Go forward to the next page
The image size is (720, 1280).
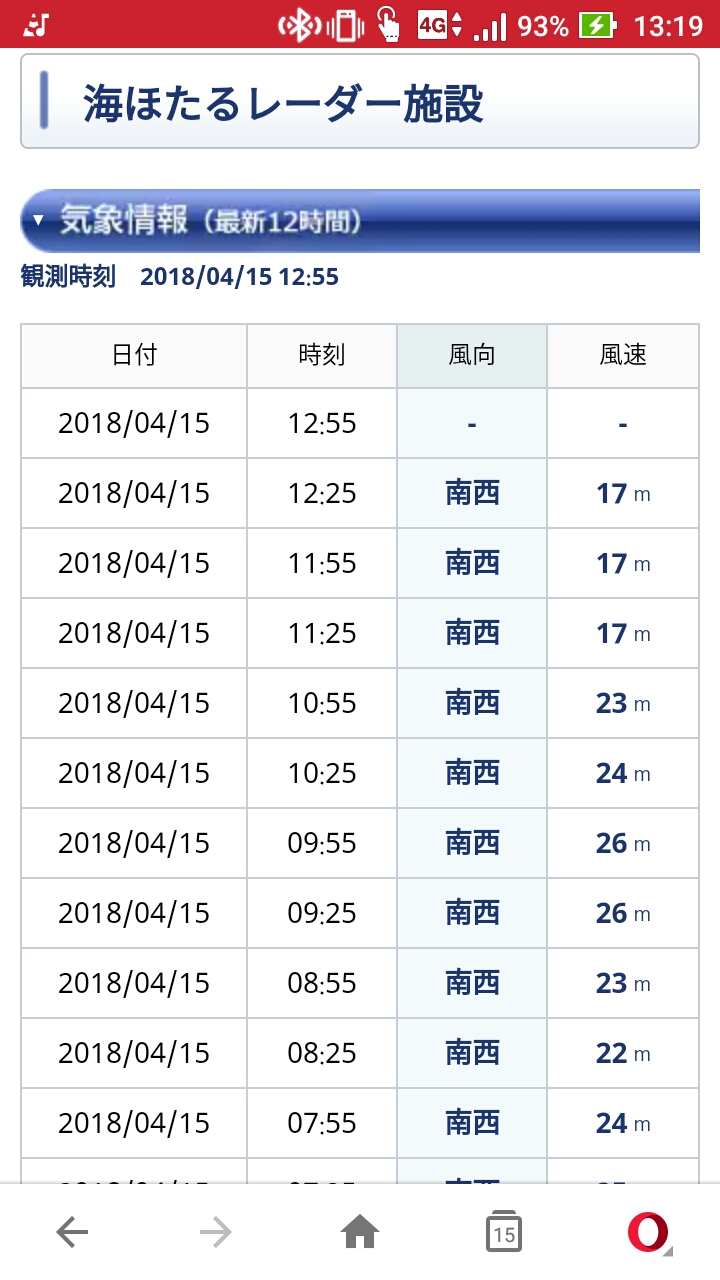click(x=216, y=1233)
